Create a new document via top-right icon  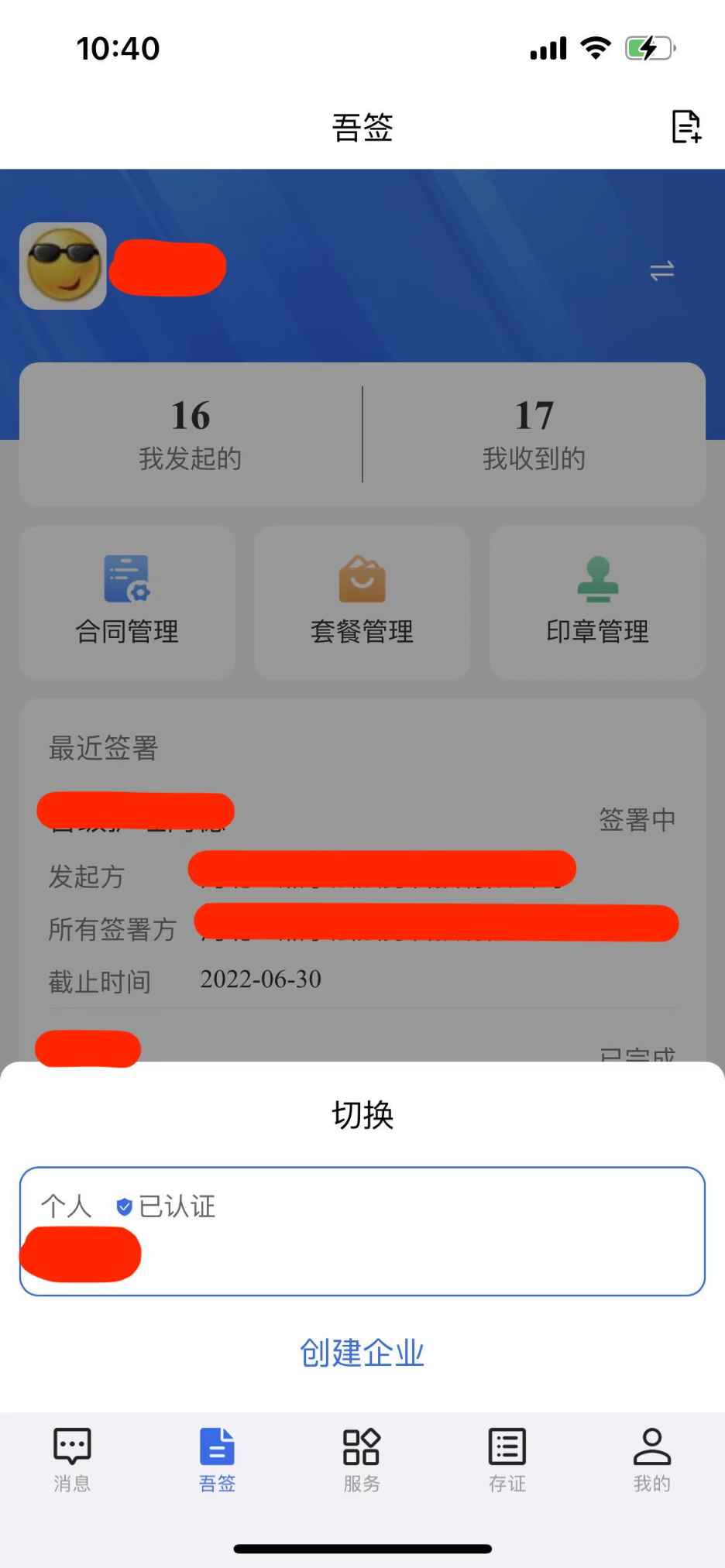[x=685, y=127]
